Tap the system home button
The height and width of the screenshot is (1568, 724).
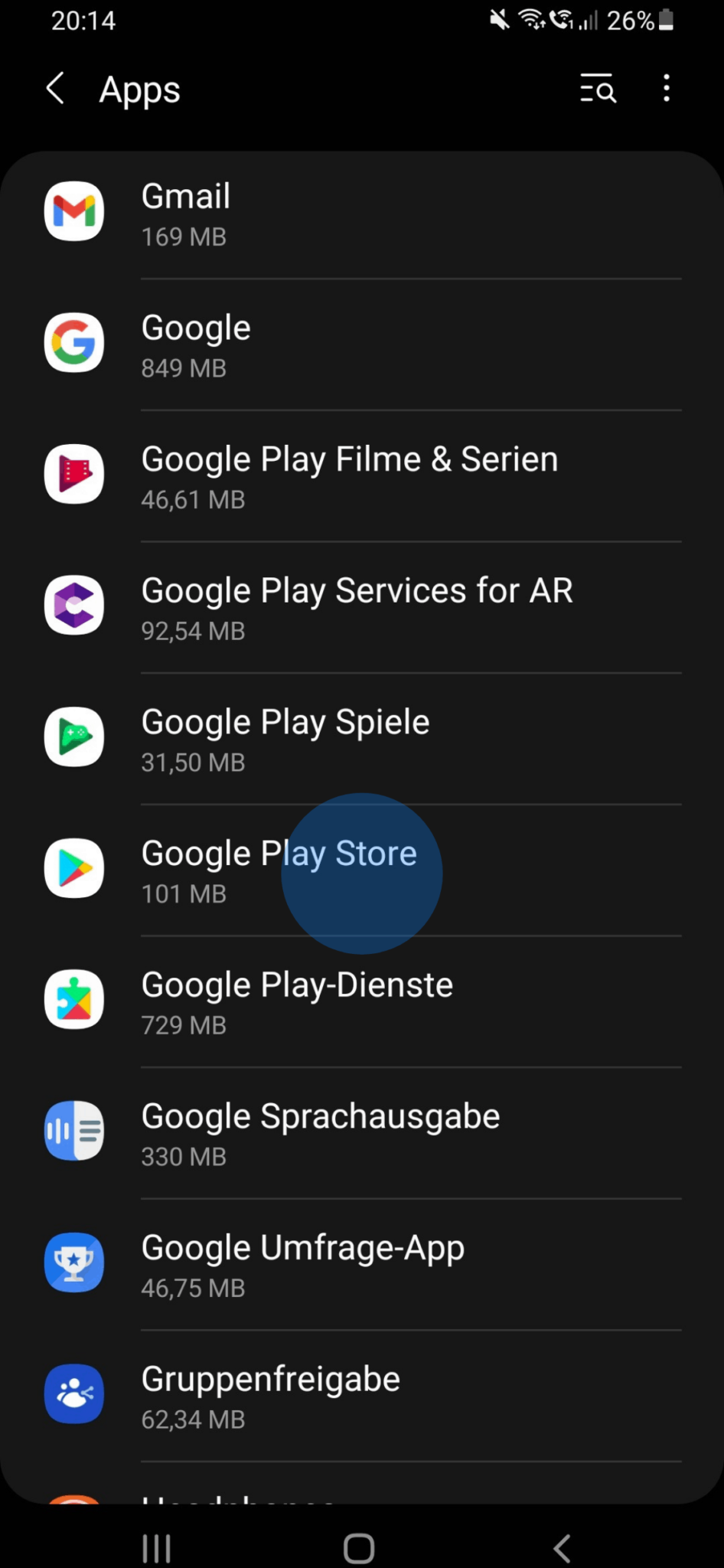[359, 1548]
